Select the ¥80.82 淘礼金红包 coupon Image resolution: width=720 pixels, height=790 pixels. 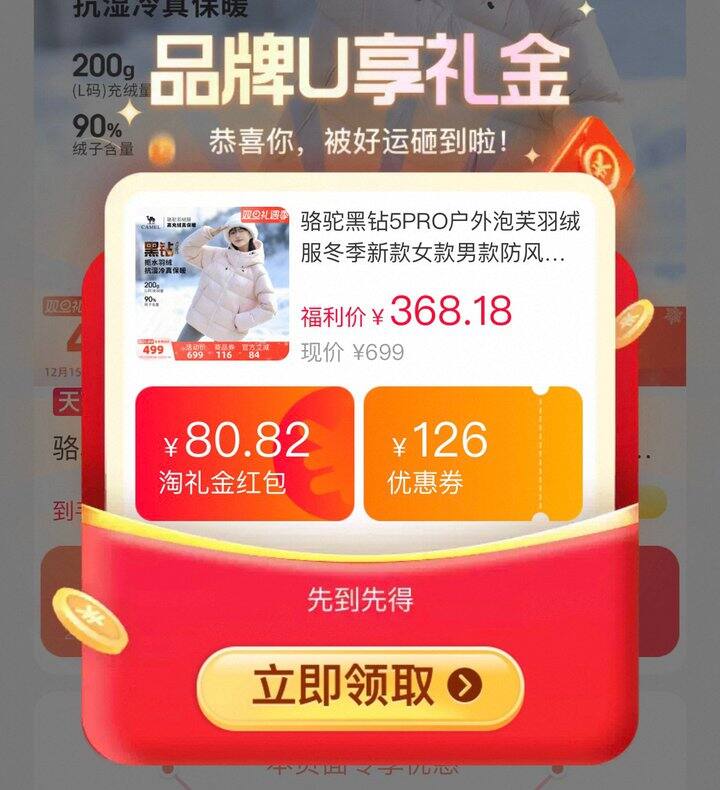244,454
